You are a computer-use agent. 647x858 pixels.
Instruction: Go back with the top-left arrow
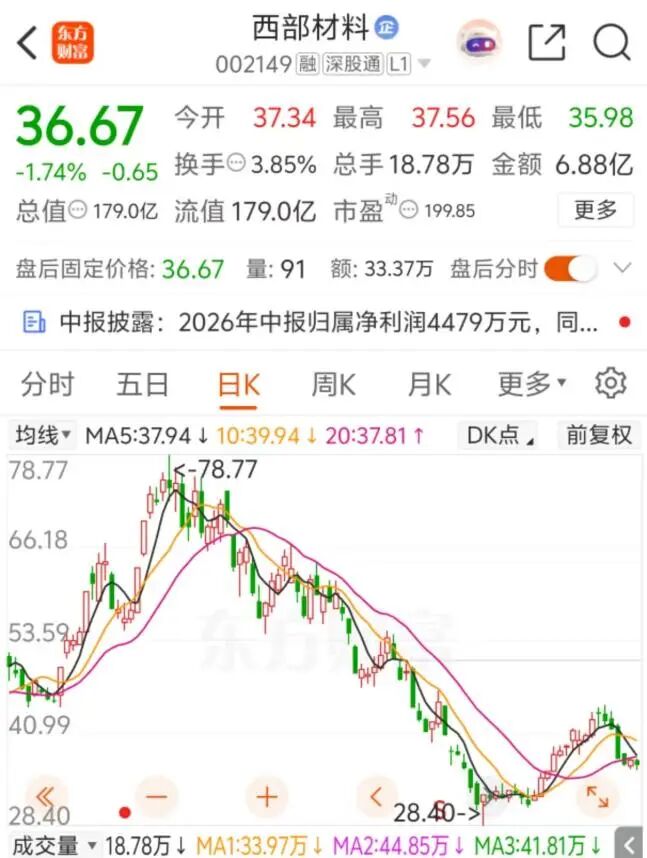click(x=27, y=42)
